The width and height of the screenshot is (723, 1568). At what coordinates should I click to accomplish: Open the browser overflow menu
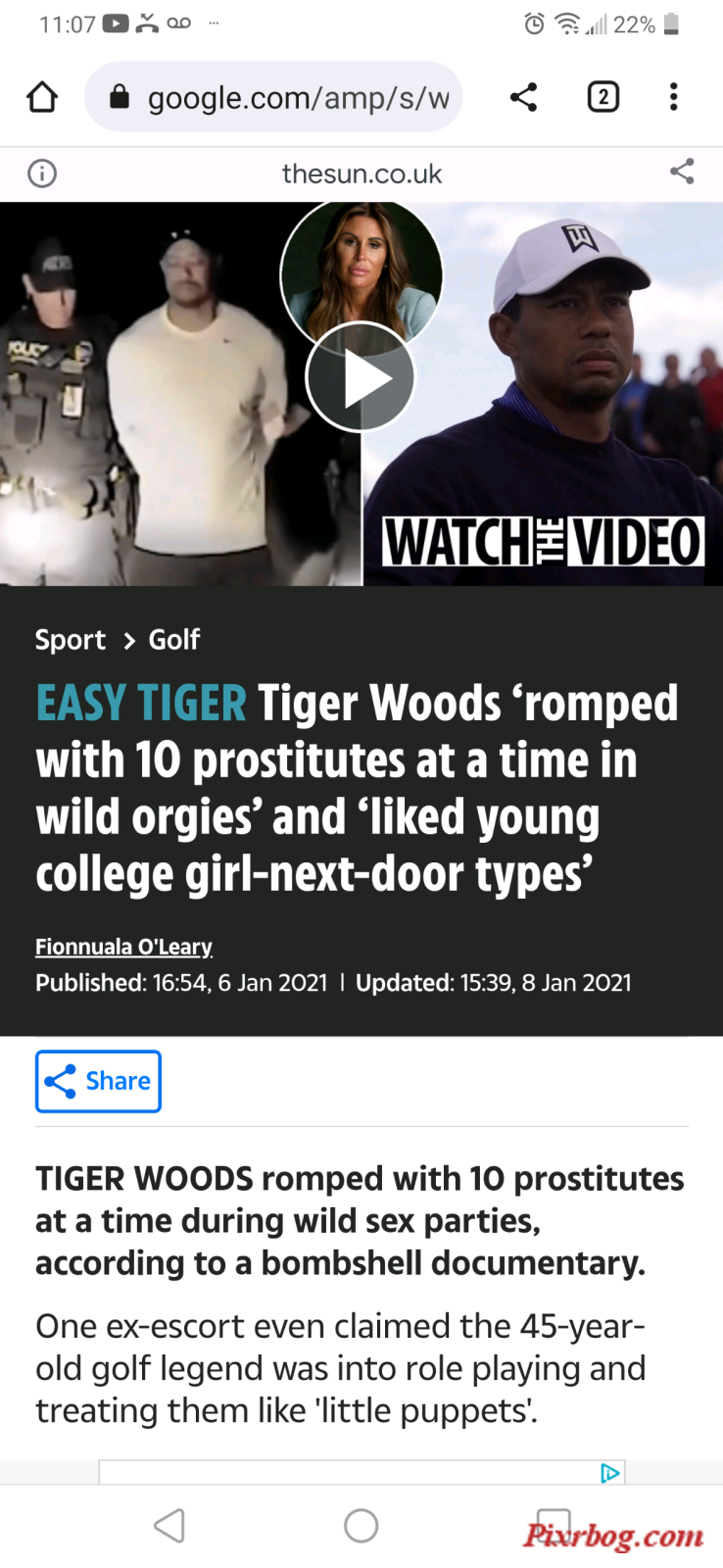click(x=673, y=97)
